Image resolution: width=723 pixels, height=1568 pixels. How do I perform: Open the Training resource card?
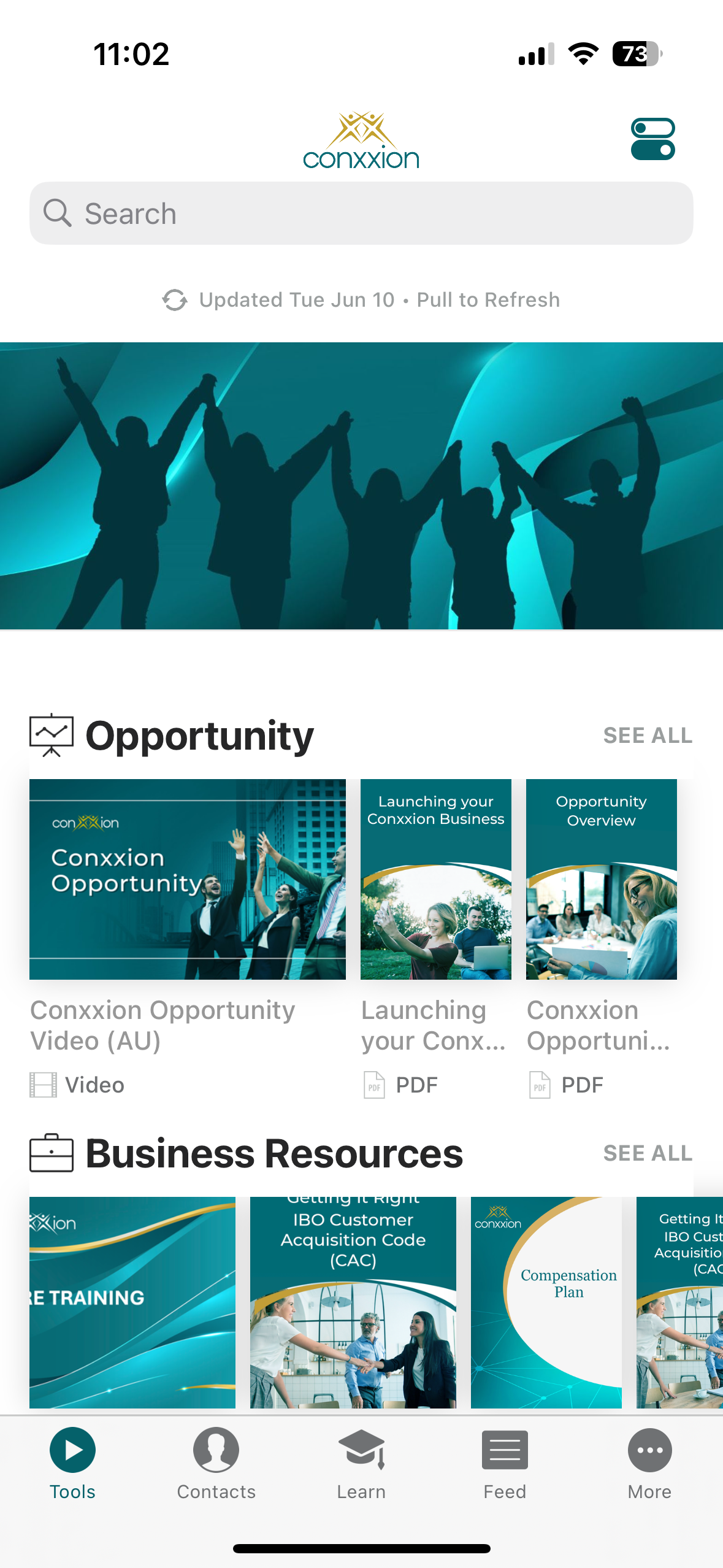pyautogui.click(x=132, y=1302)
